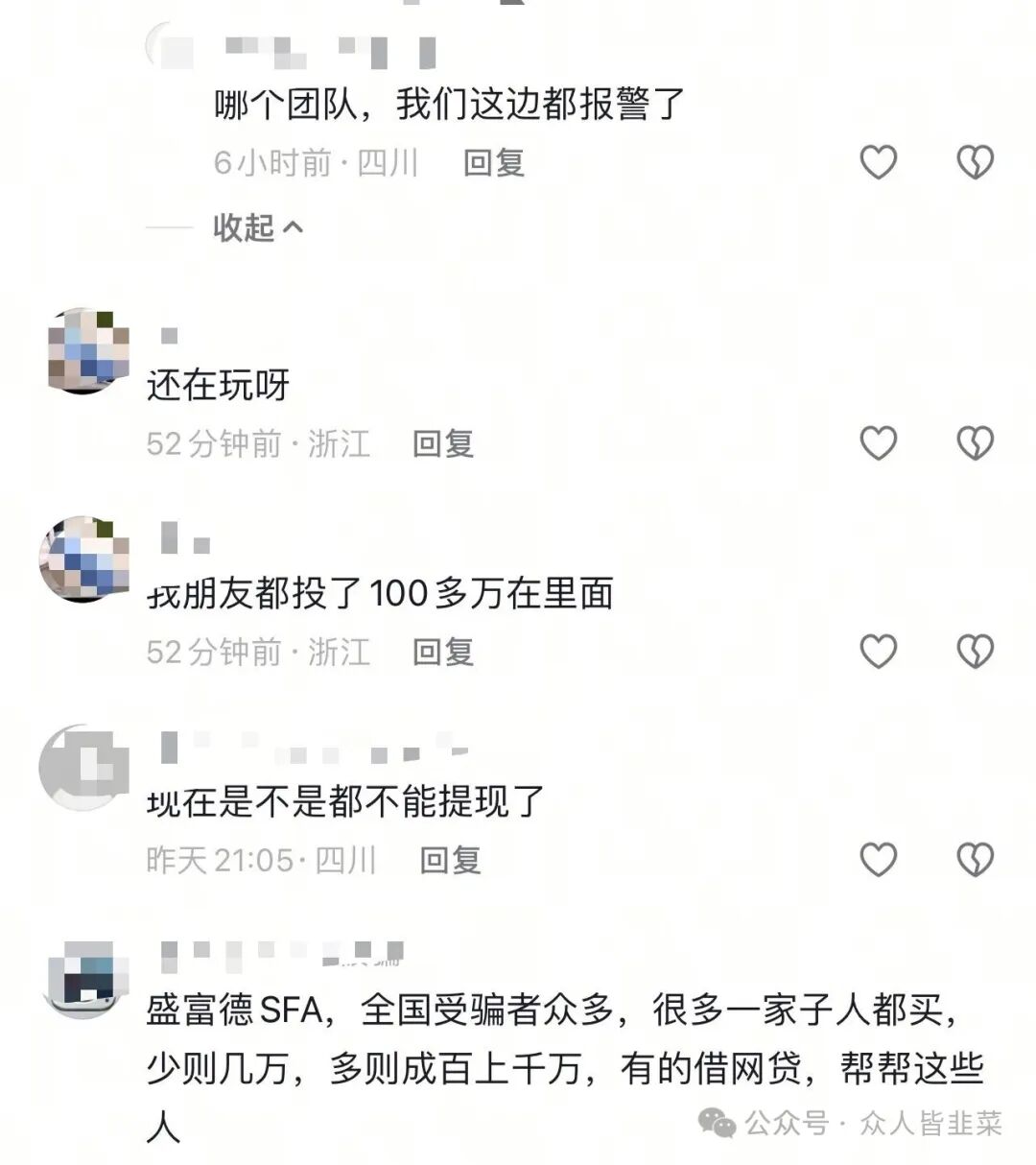Reply to the comment about 100多万

pyautogui.click(x=442, y=652)
